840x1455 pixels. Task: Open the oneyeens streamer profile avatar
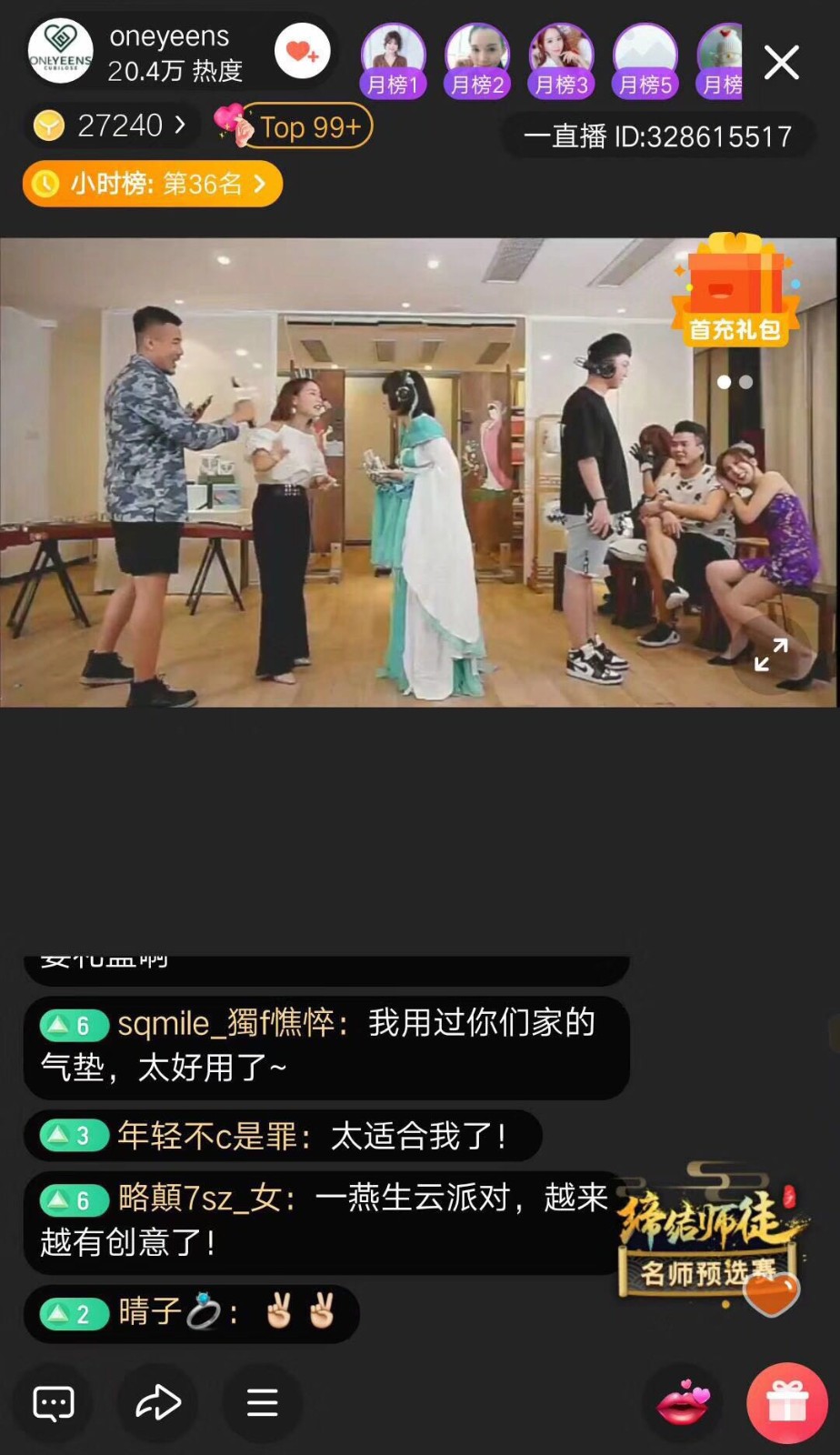coord(60,52)
